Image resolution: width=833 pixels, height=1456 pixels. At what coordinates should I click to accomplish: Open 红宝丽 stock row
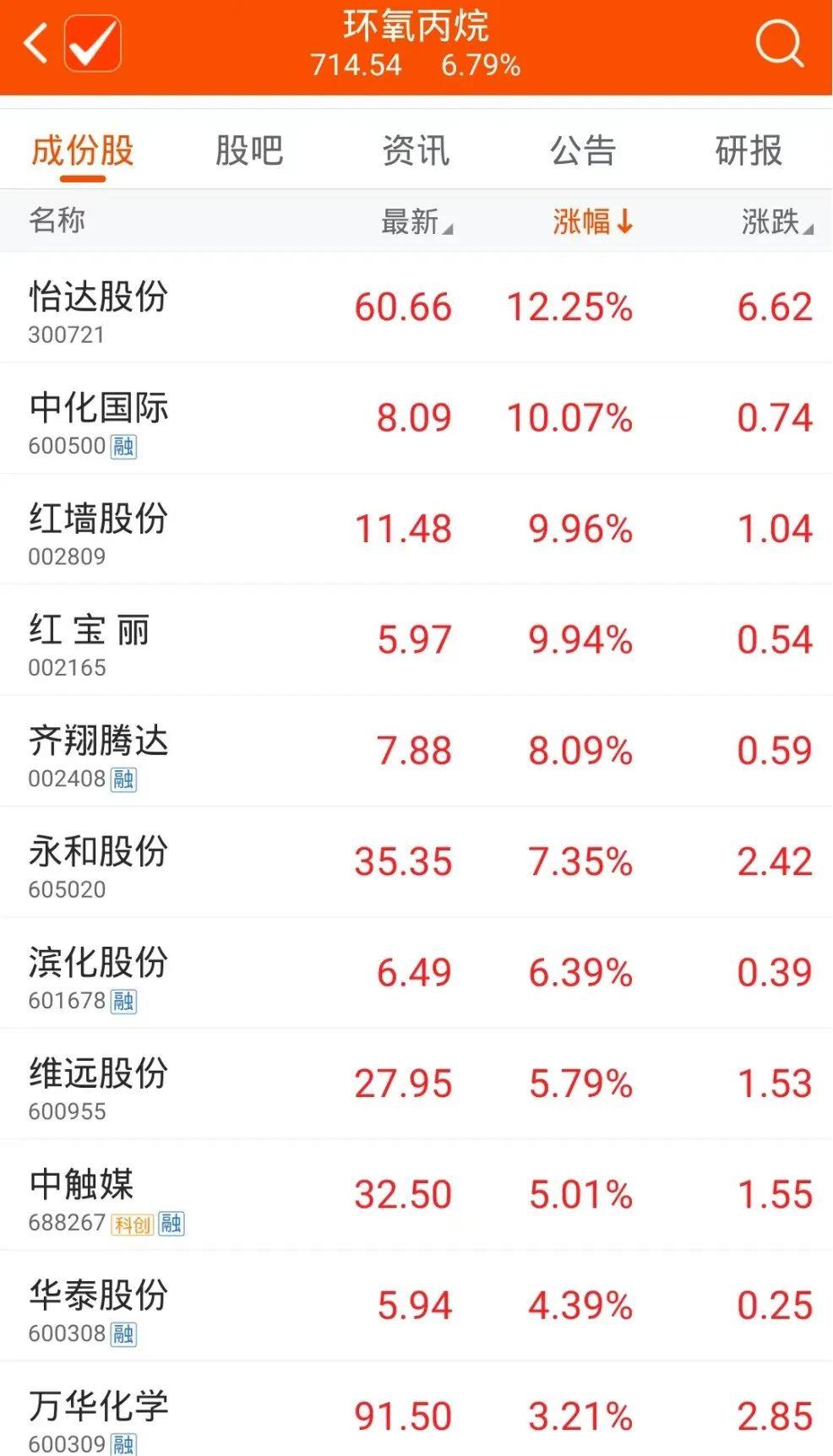pyautogui.click(x=416, y=640)
